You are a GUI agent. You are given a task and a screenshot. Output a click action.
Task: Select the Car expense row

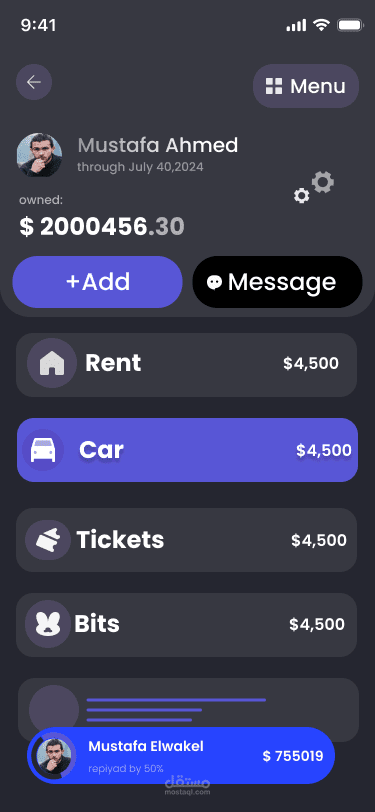coord(188,450)
